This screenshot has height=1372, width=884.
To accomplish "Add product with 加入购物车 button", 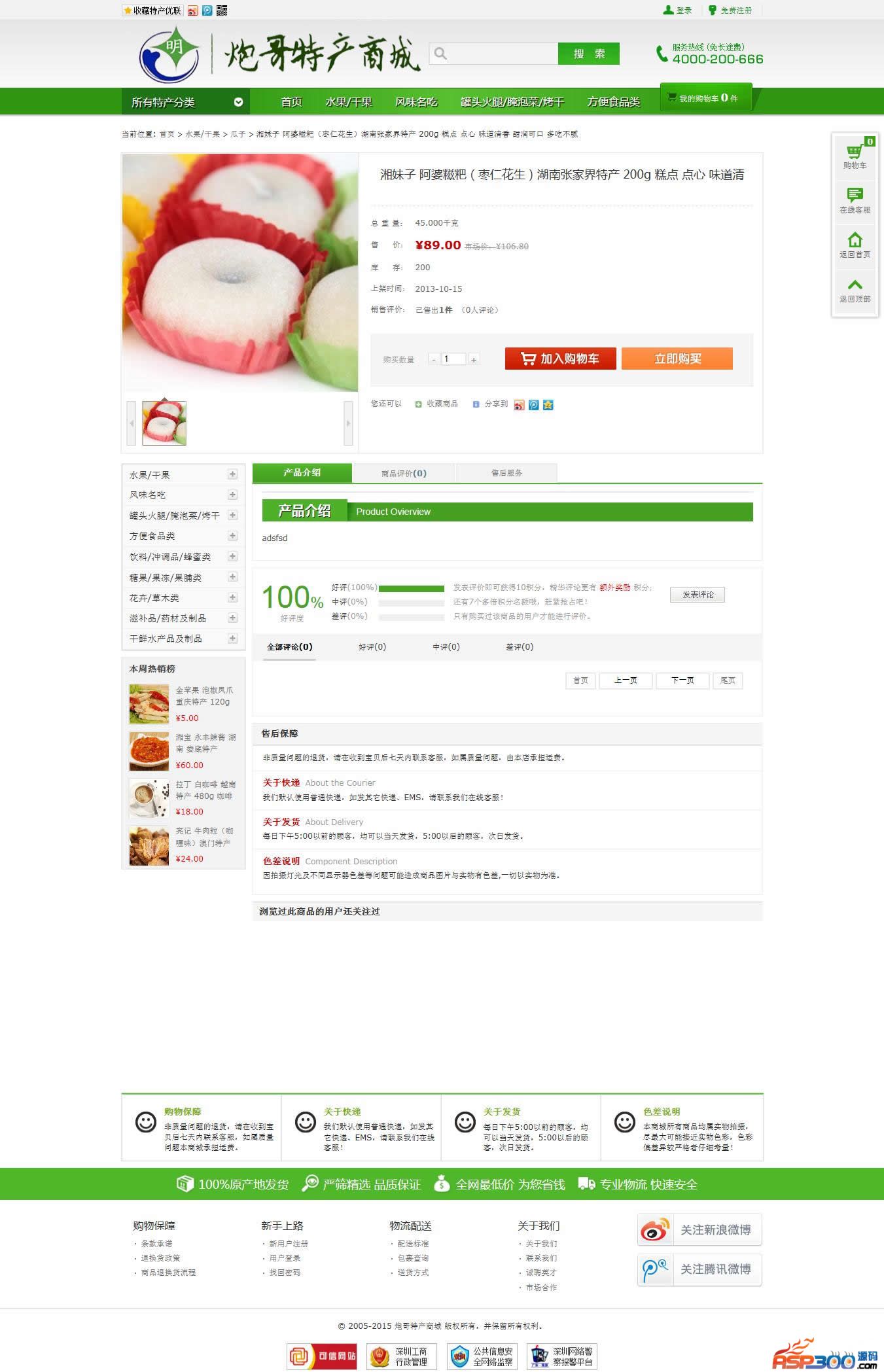I will 560,359.
